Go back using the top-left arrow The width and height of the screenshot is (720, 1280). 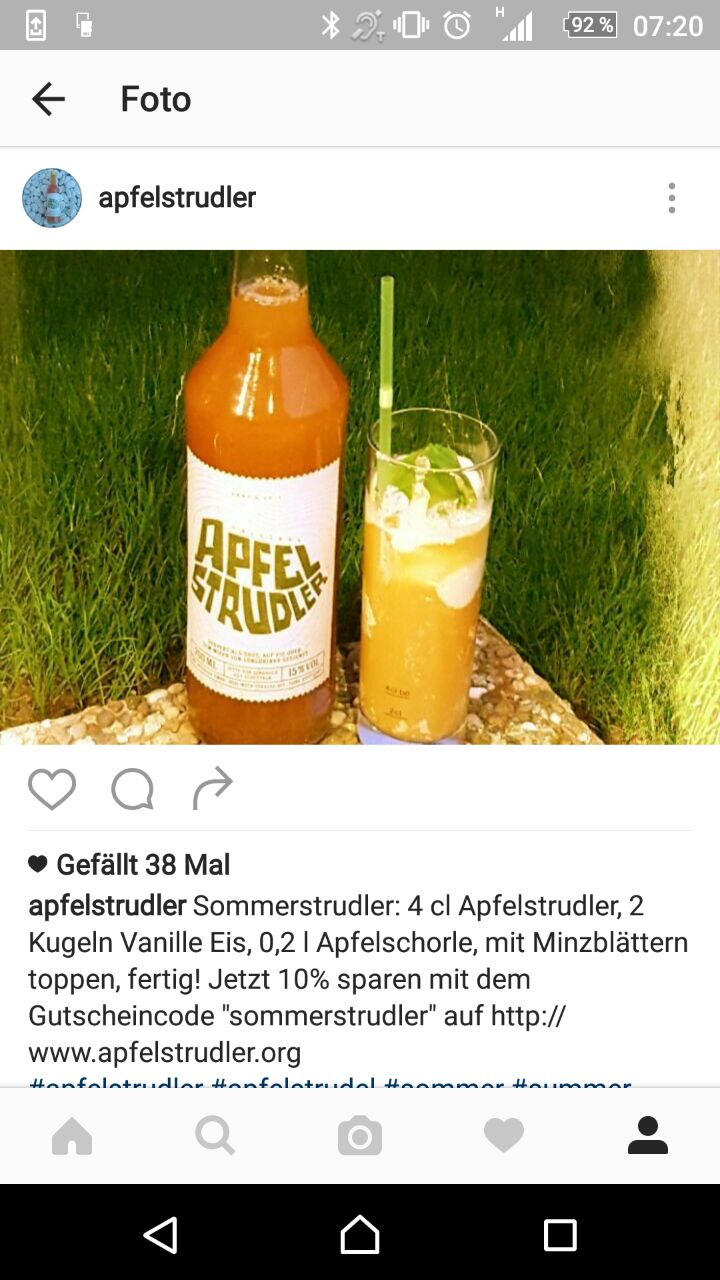(x=48, y=98)
